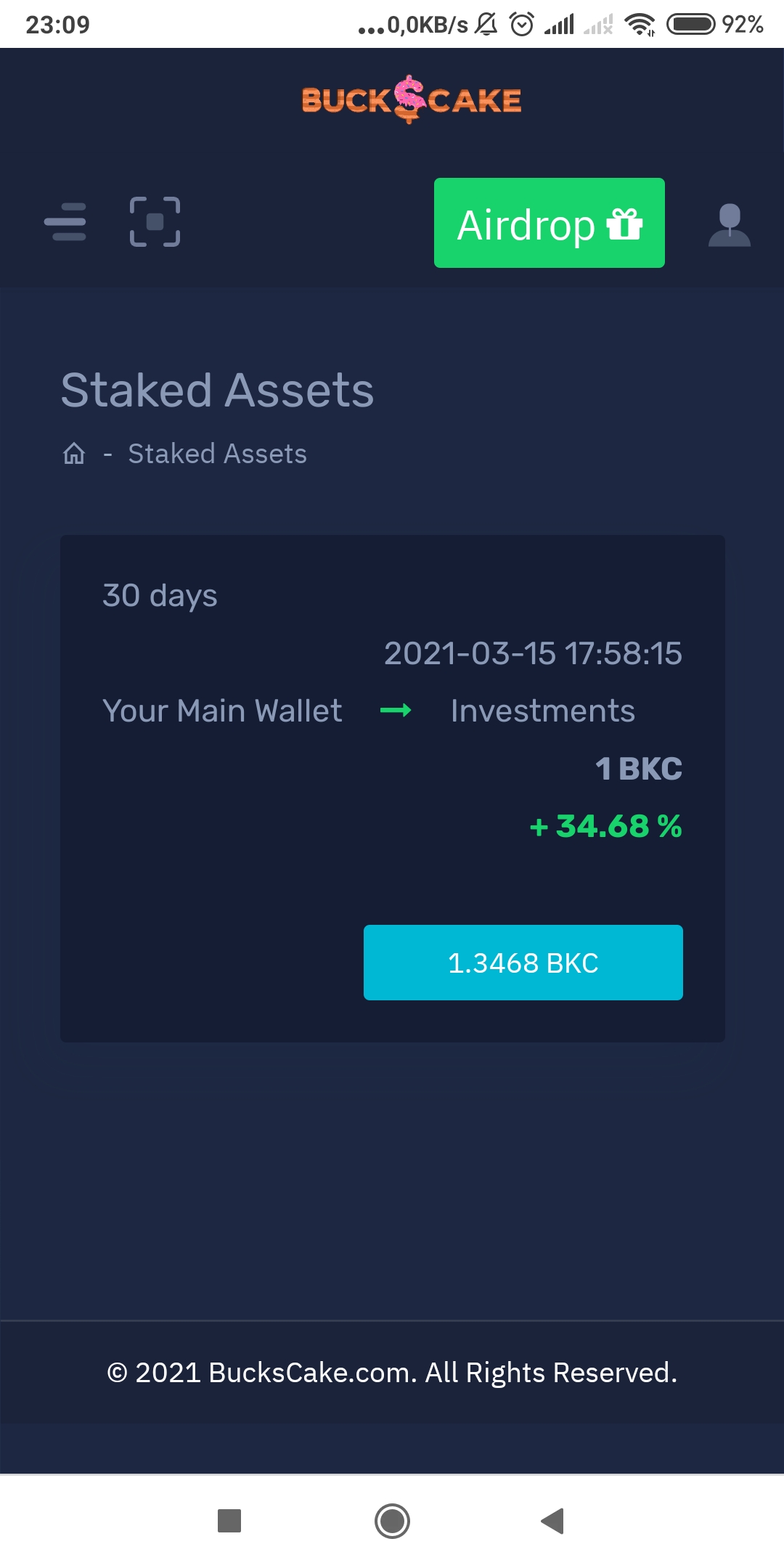Open the BucksCake logo homepage
Screen dimensions: 784x1568
click(x=411, y=100)
